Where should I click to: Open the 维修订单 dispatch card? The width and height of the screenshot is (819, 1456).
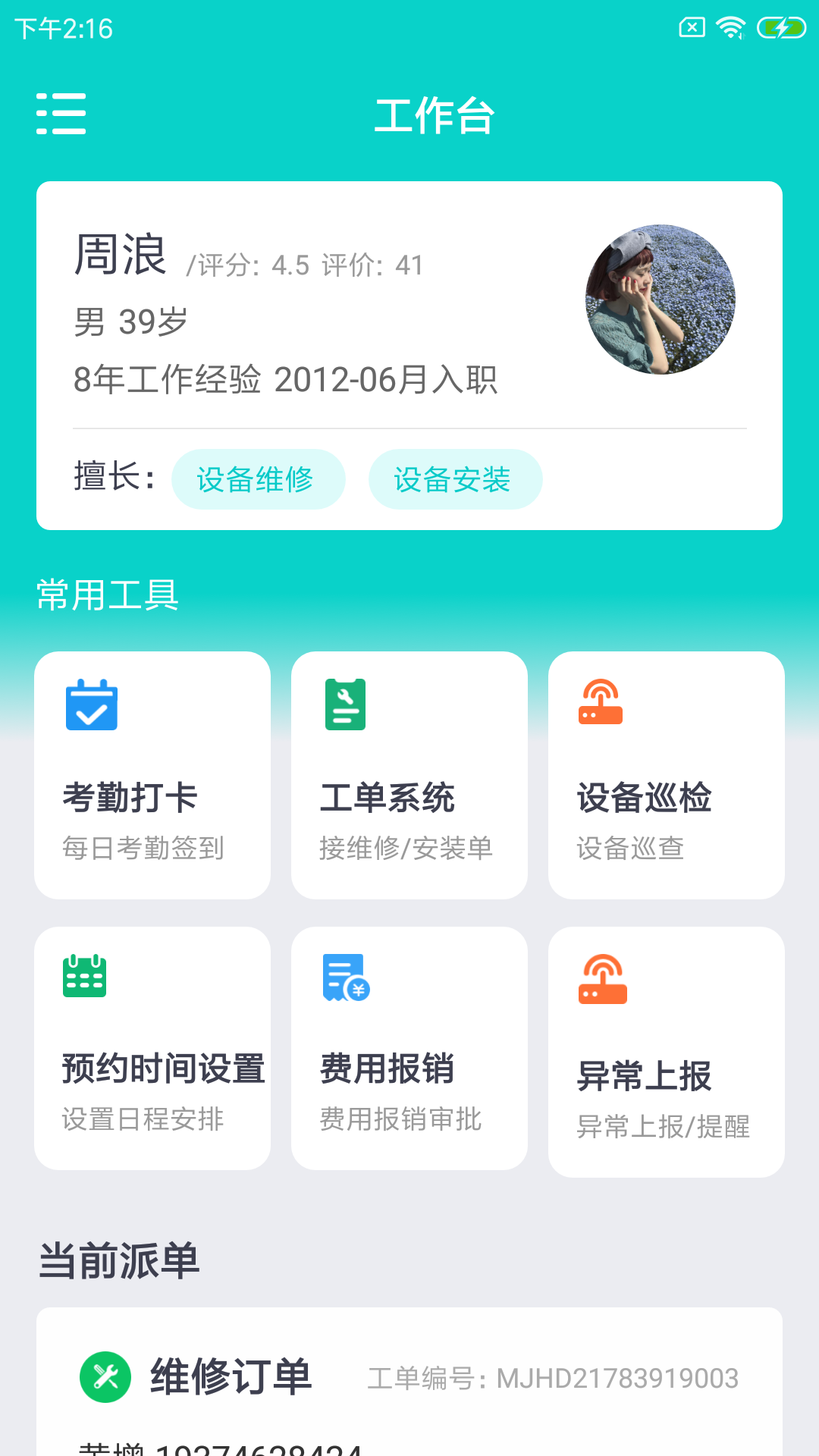[409, 1380]
